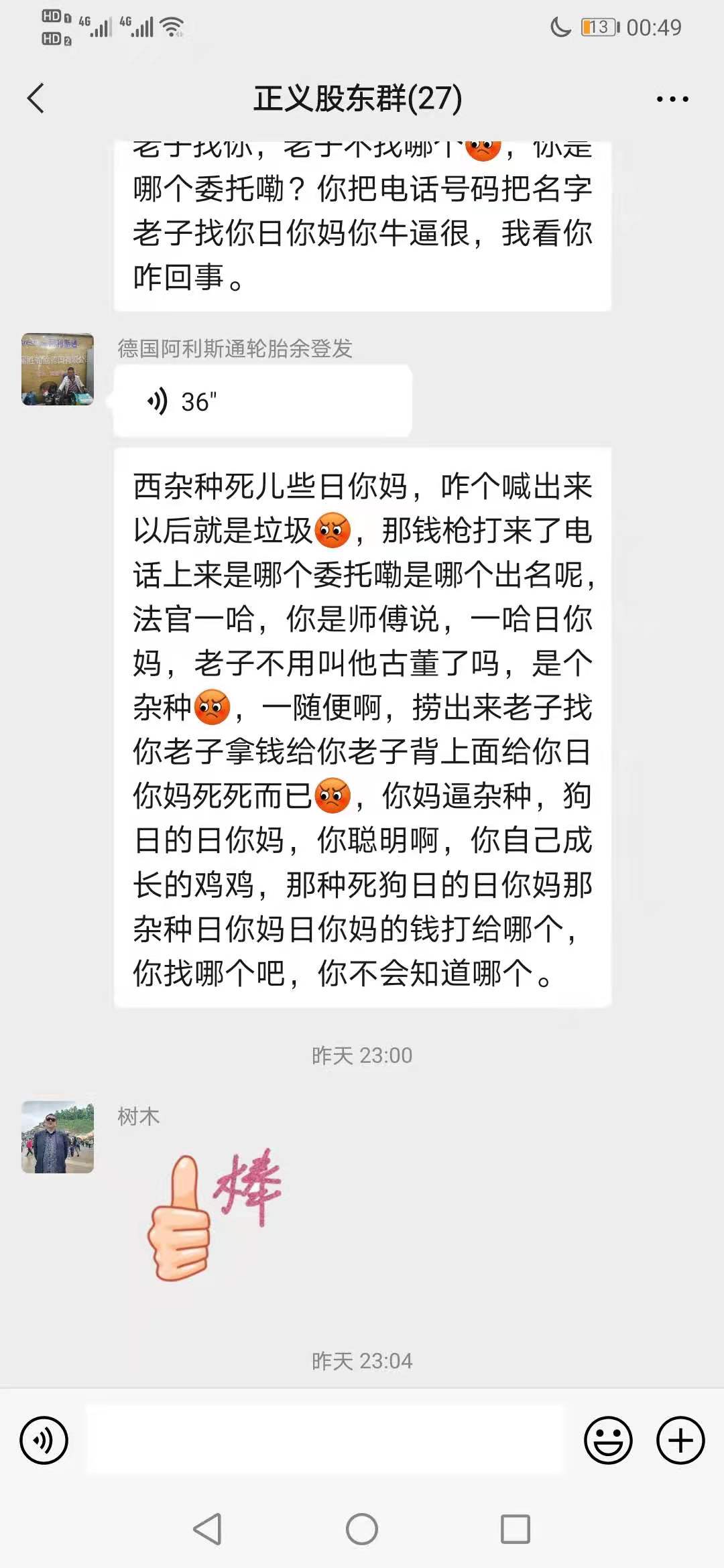Go back from the group chat
Screen dimensions: 724x1568
[36, 99]
